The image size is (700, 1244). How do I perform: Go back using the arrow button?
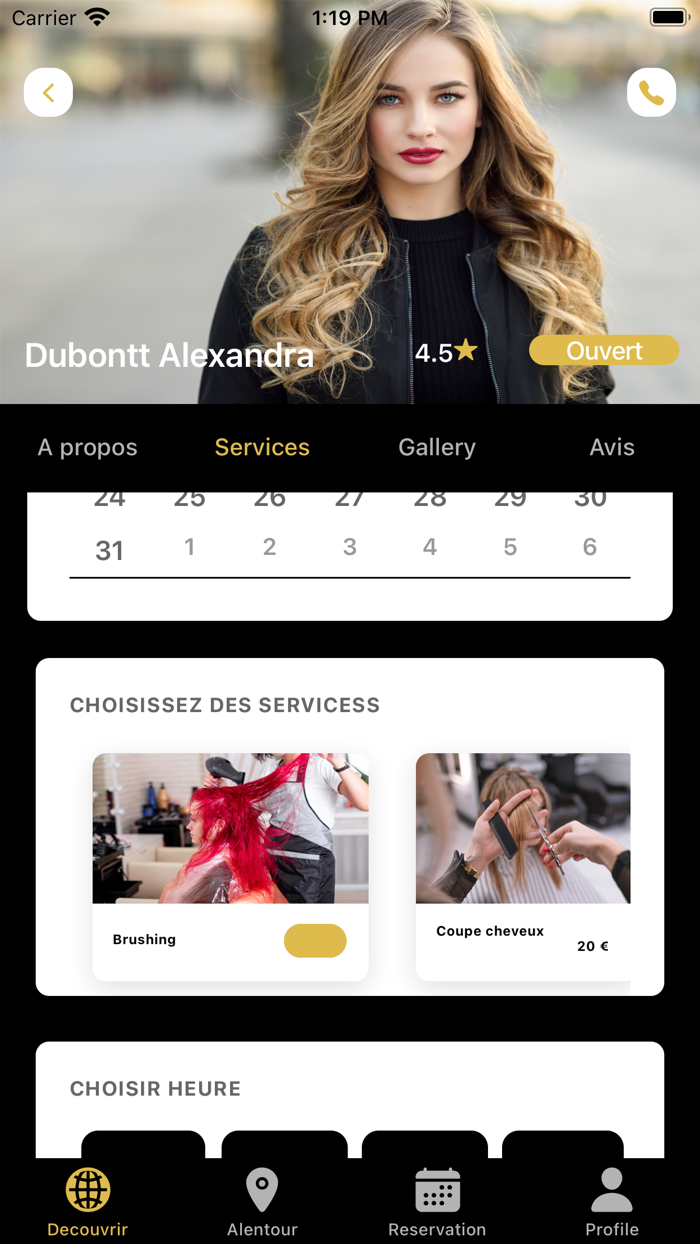click(48, 93)
